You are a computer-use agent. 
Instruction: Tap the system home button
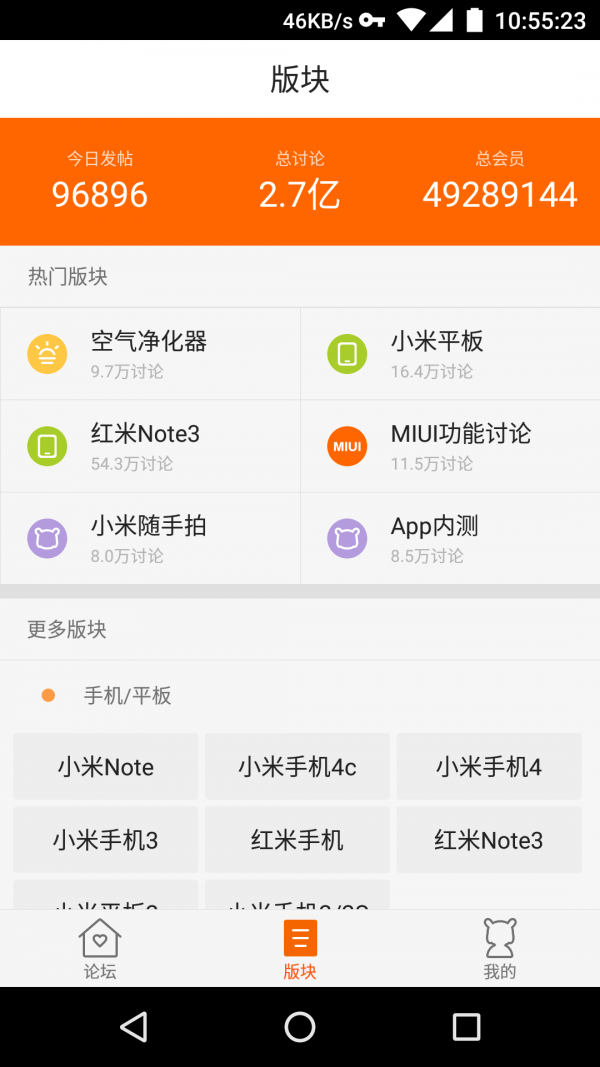(300, 1026)
